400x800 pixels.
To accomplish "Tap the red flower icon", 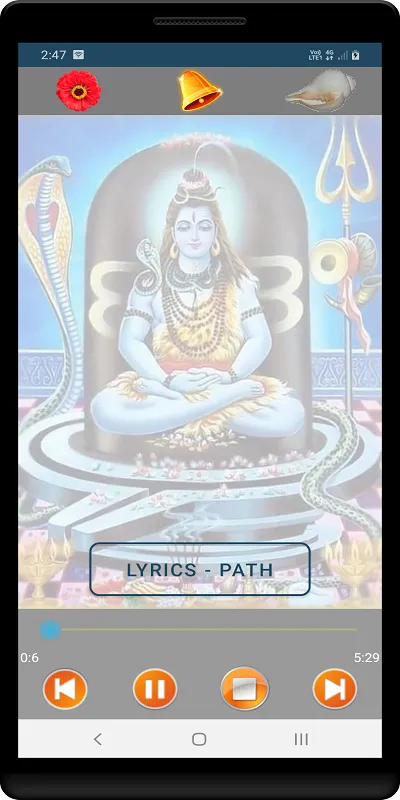I will tap(79, 91).
